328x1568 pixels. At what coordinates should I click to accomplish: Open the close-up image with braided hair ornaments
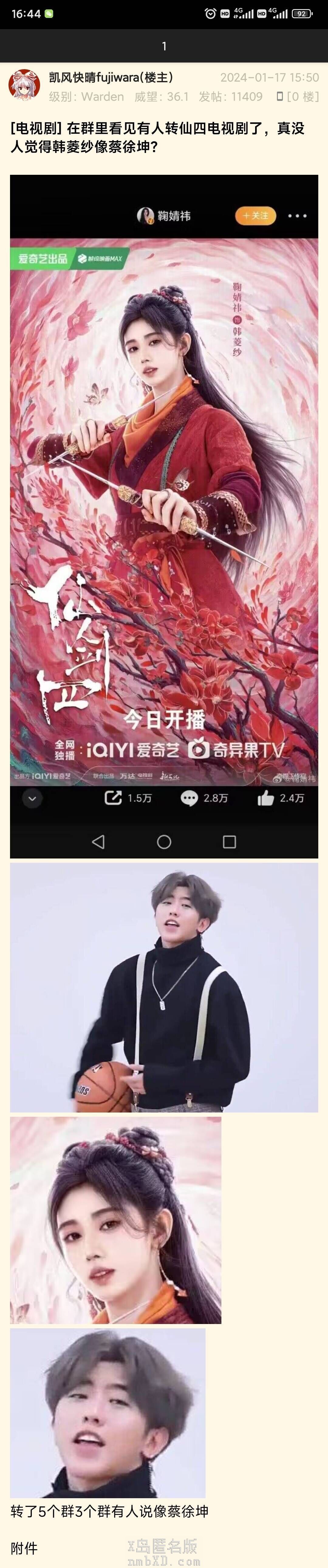pyautogui.click(x=115, y=1221)
